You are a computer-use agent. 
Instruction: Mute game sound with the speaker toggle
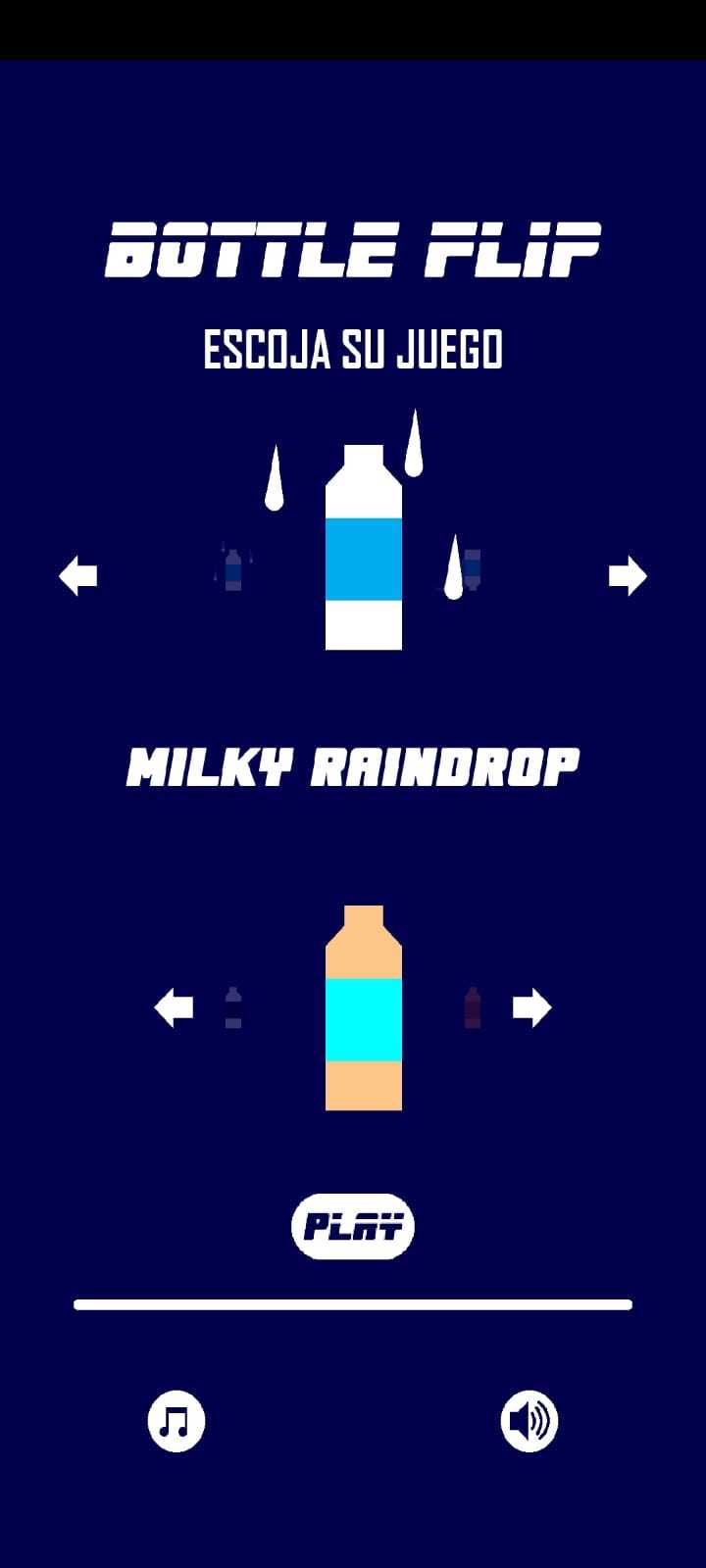tap(528, 1422)
